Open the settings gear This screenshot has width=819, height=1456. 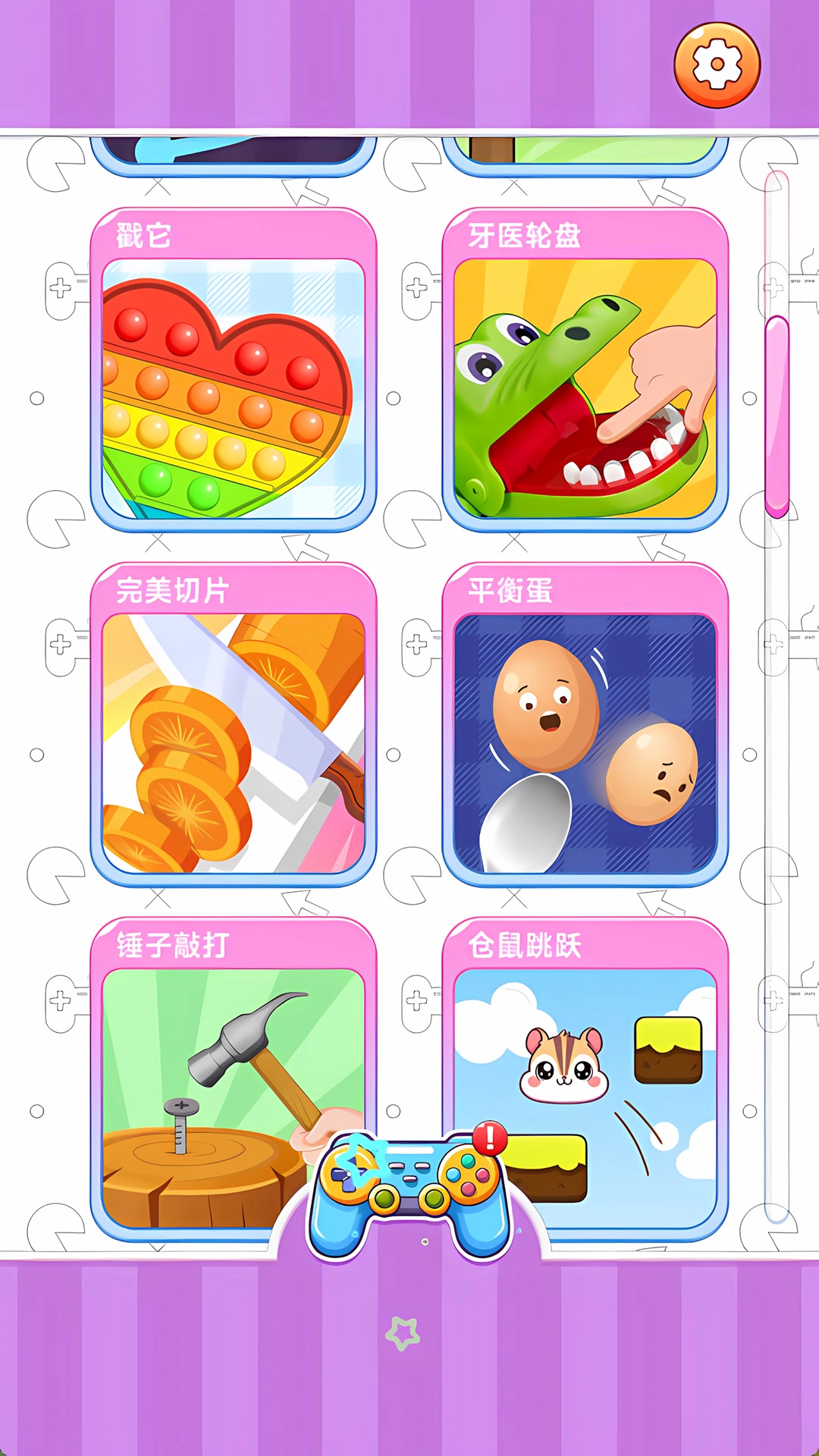717,65
